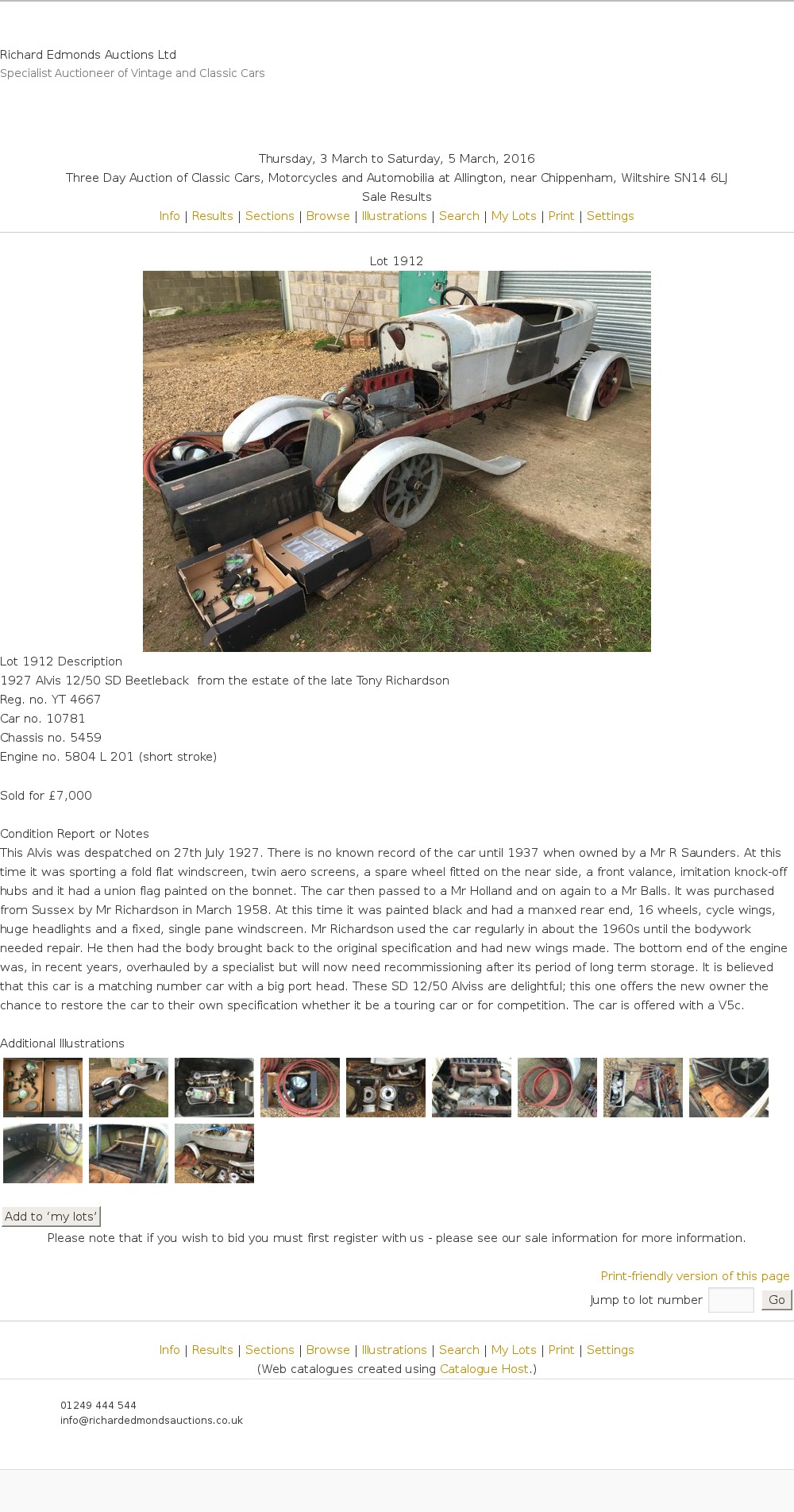Open Results link in top menu
The width and height of the screenshot is (794, 1512).
pos(212,216)
